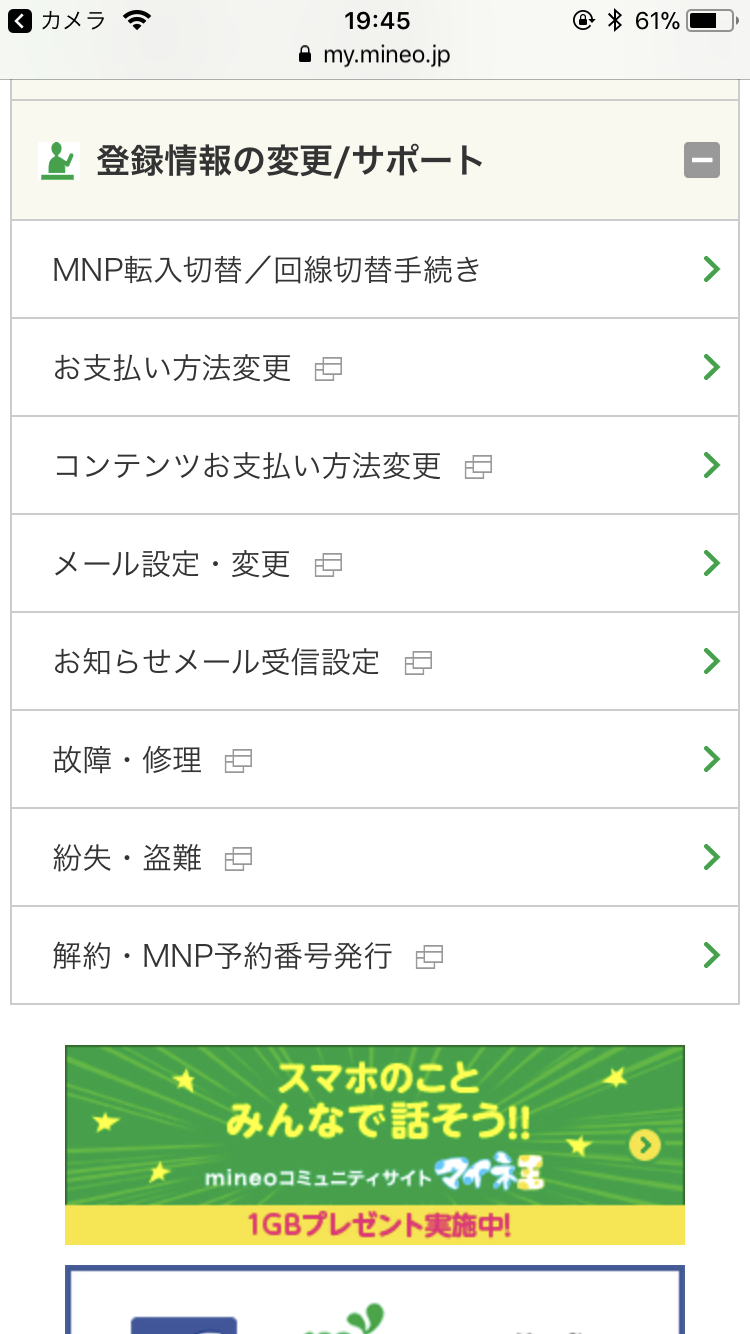Go to メール設定・変更
The width and height of the screenshot is (750, 1334).
click(x=375, y=563)
